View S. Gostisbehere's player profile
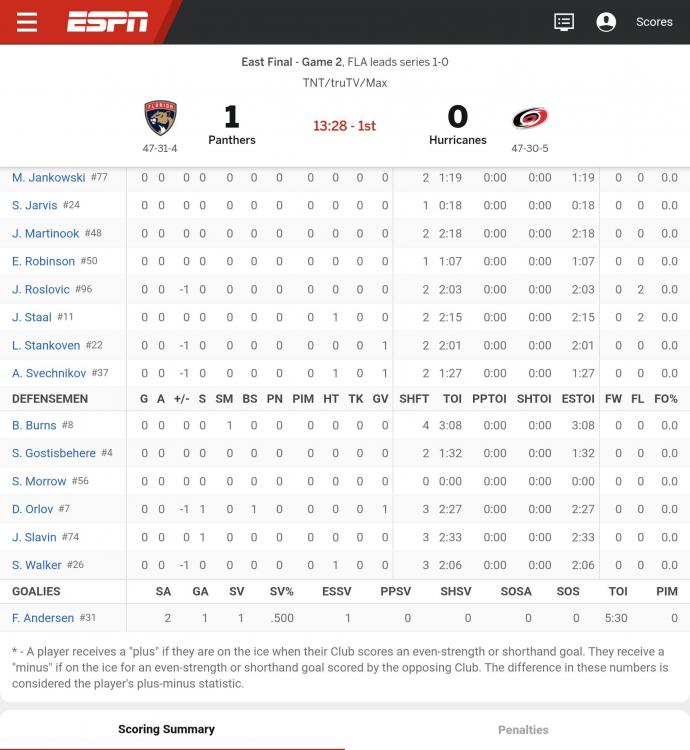Screen dimensions: 690x750 54,453
